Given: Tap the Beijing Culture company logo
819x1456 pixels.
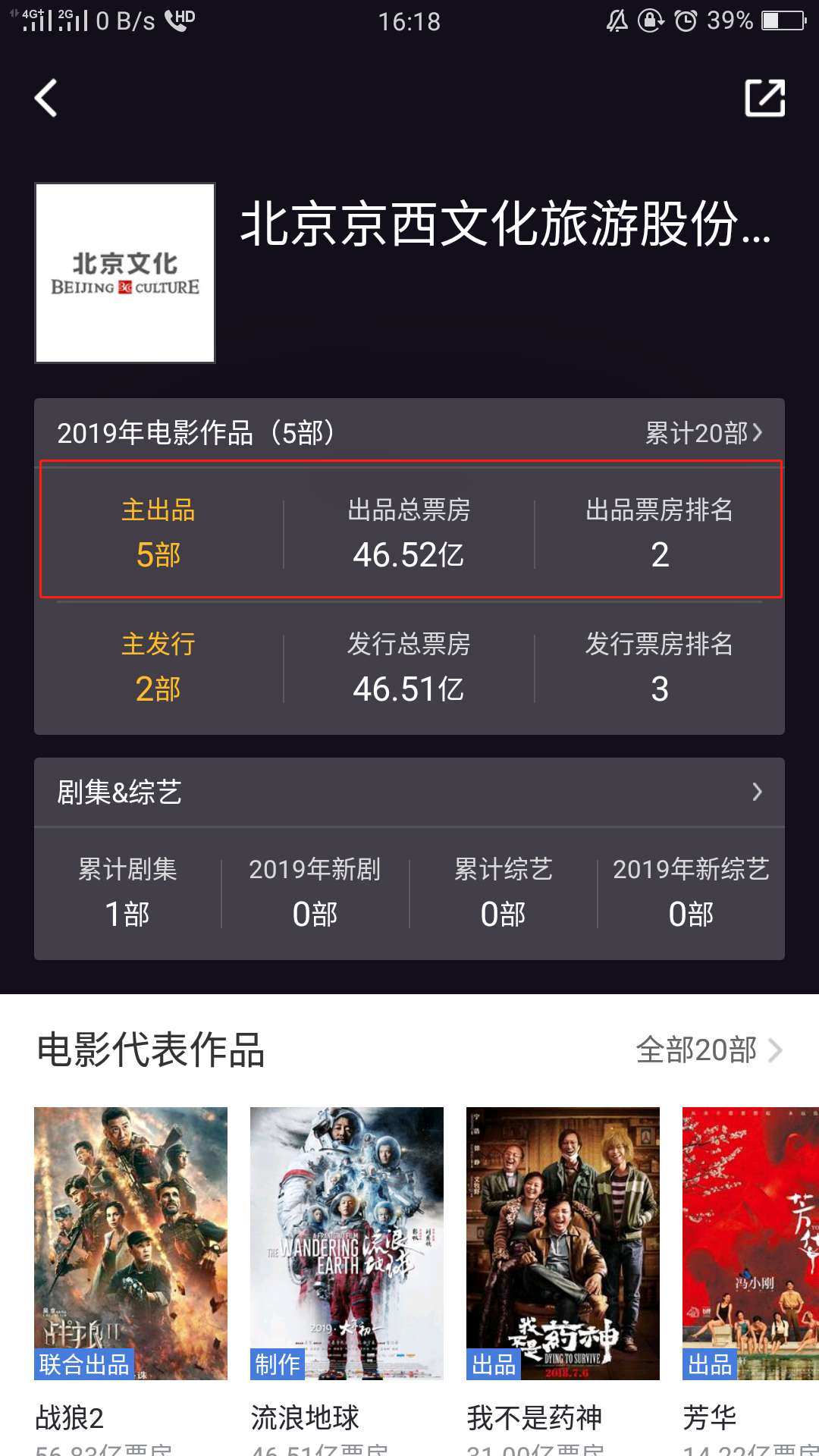Looking at the screenshot, I should point(124,271).
